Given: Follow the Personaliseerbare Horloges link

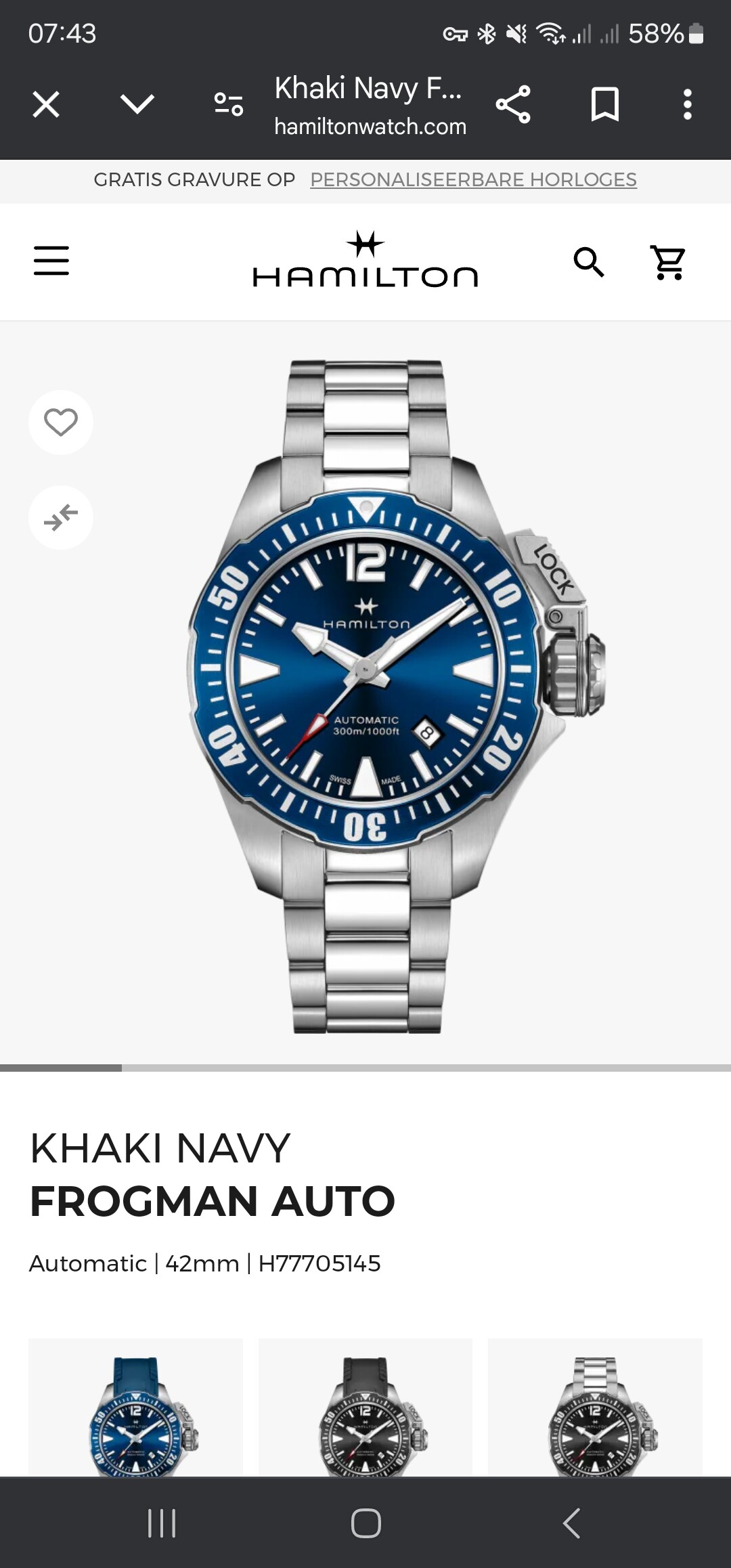Looking at the screenshot, I should [473, 179].
